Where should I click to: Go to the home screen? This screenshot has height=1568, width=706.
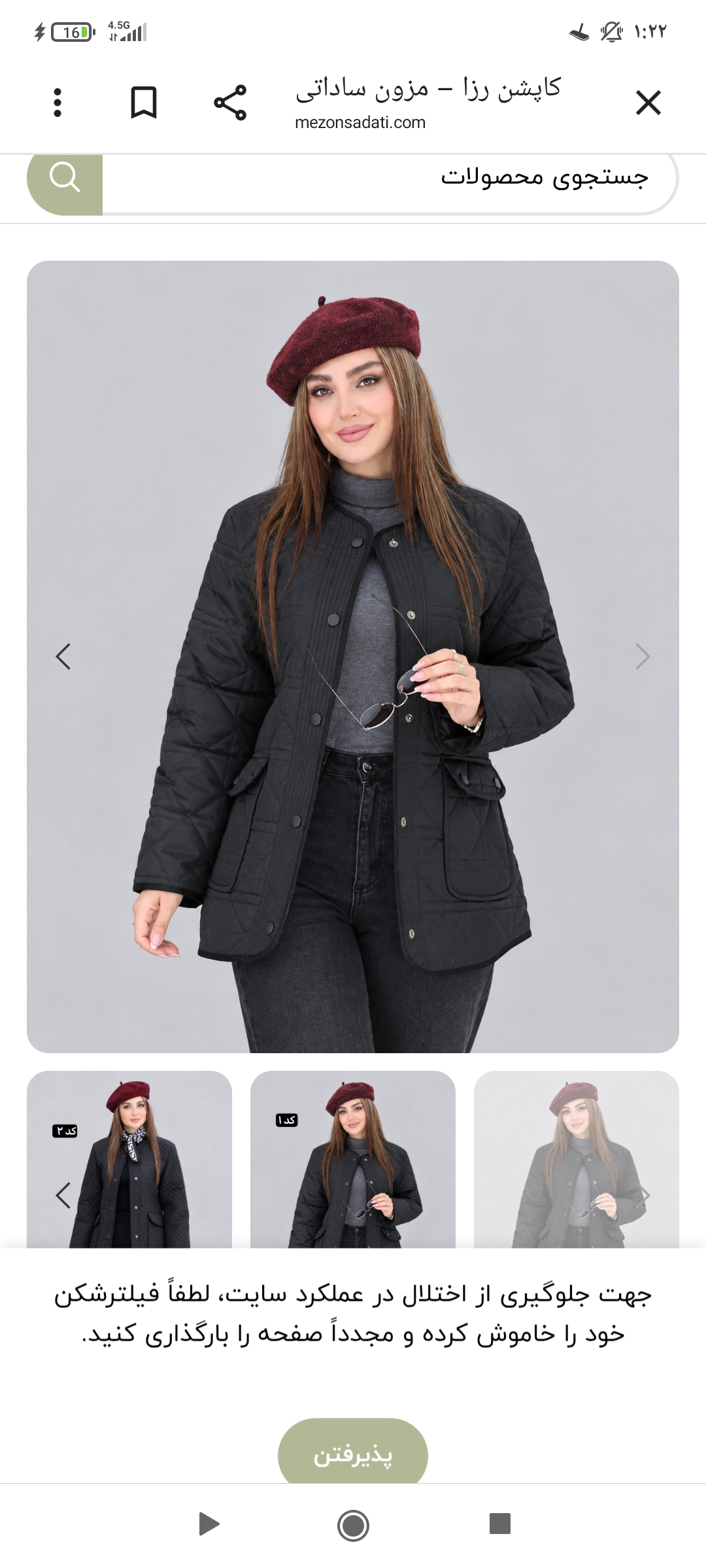click(x=353, y=1526)
